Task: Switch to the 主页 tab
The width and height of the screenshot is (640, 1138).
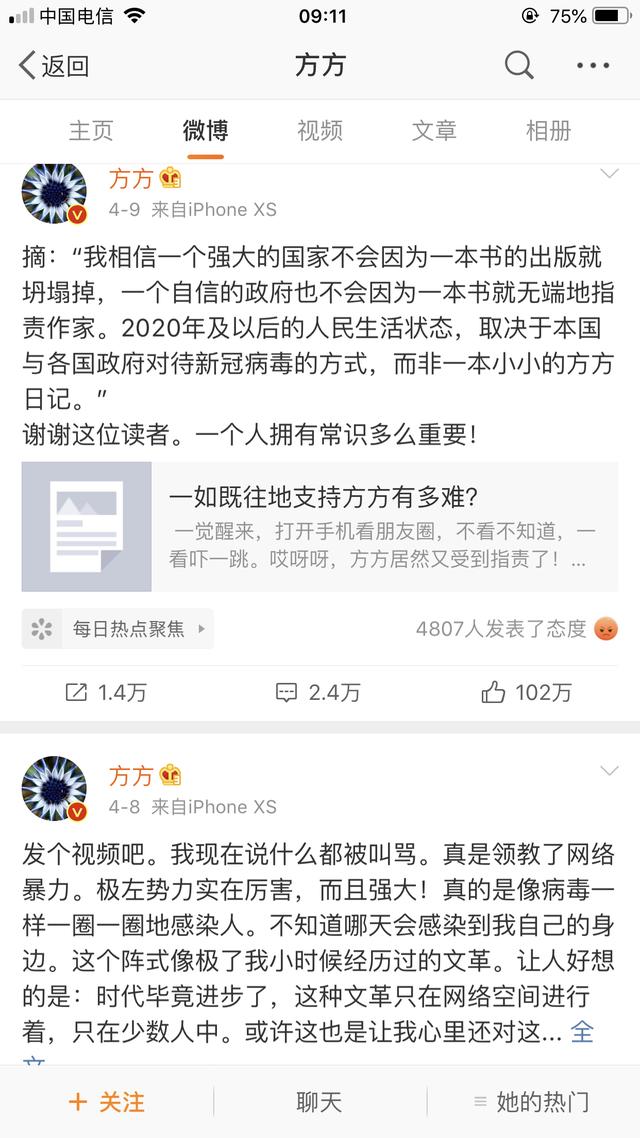Action: [x=91, y=131]
